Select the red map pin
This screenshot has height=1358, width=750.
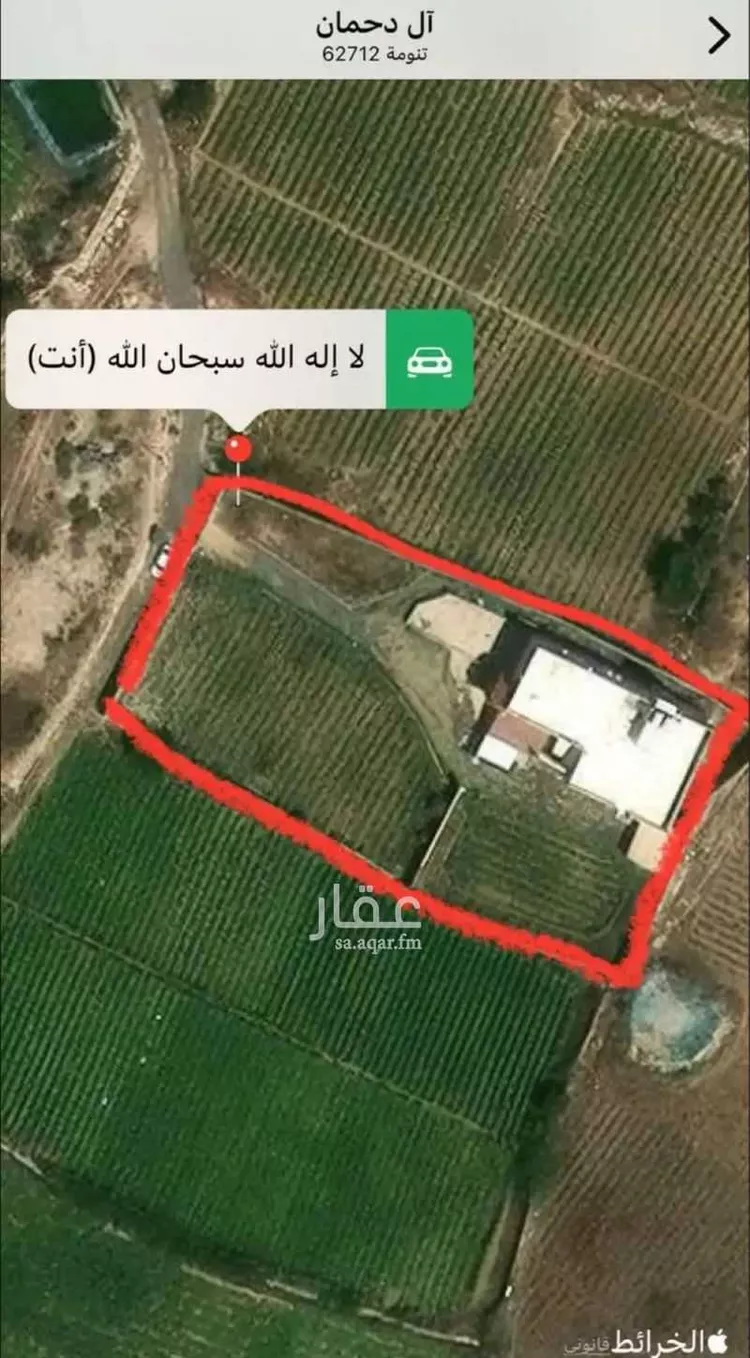click(237, 447)
